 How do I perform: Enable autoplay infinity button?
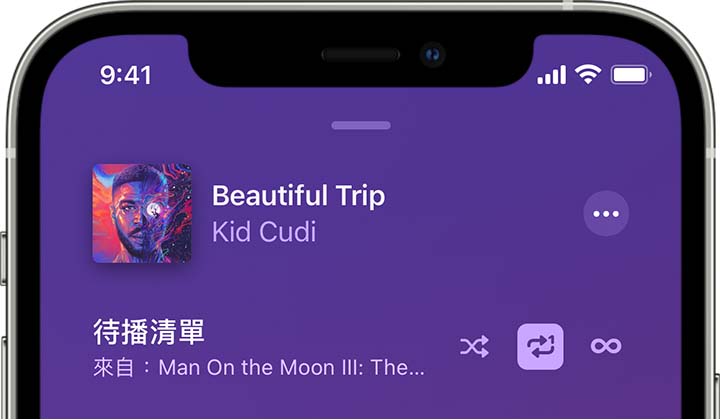pos(606,347)
